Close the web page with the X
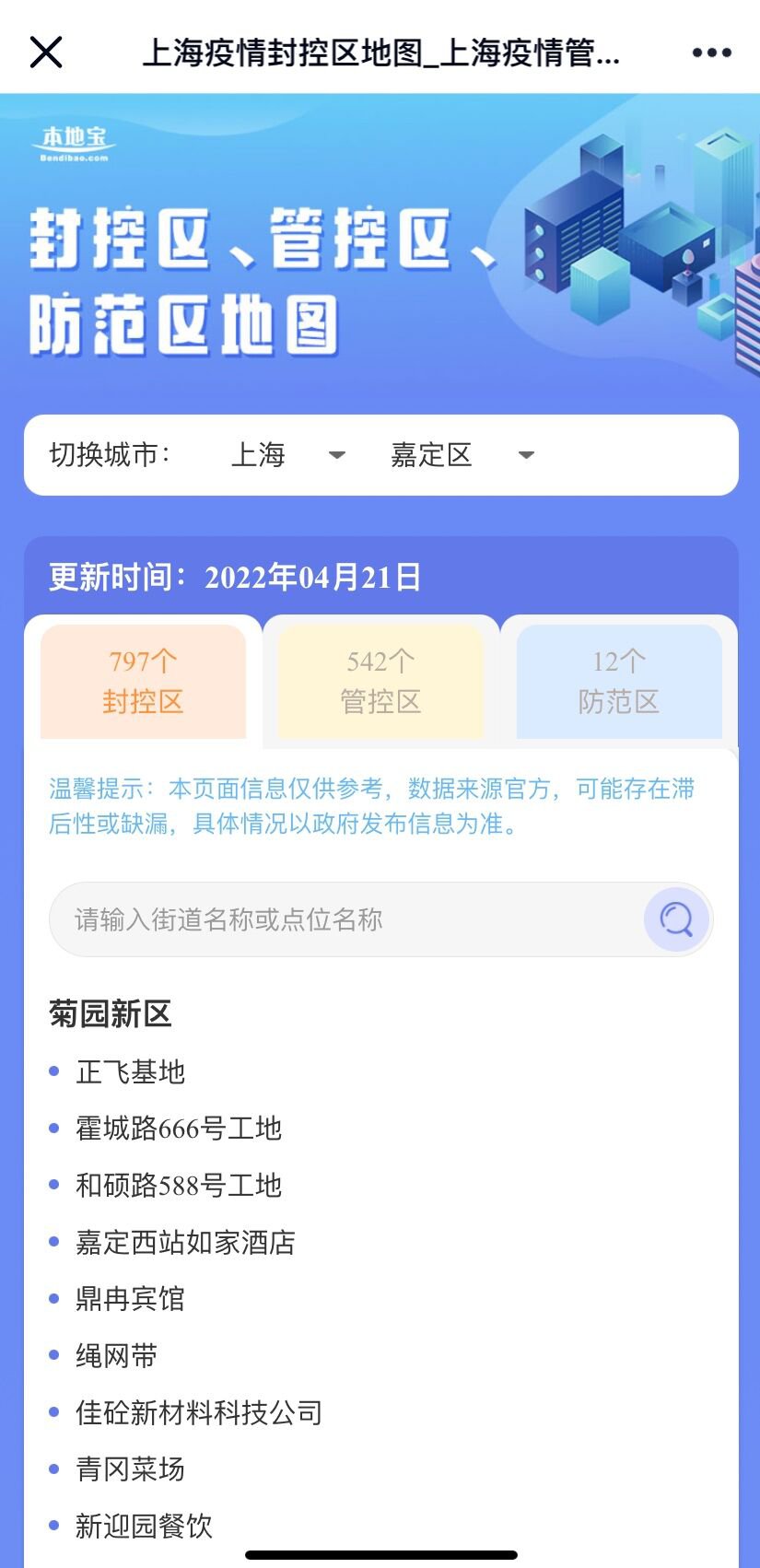760x1568 pixels. tap(45, 53)
